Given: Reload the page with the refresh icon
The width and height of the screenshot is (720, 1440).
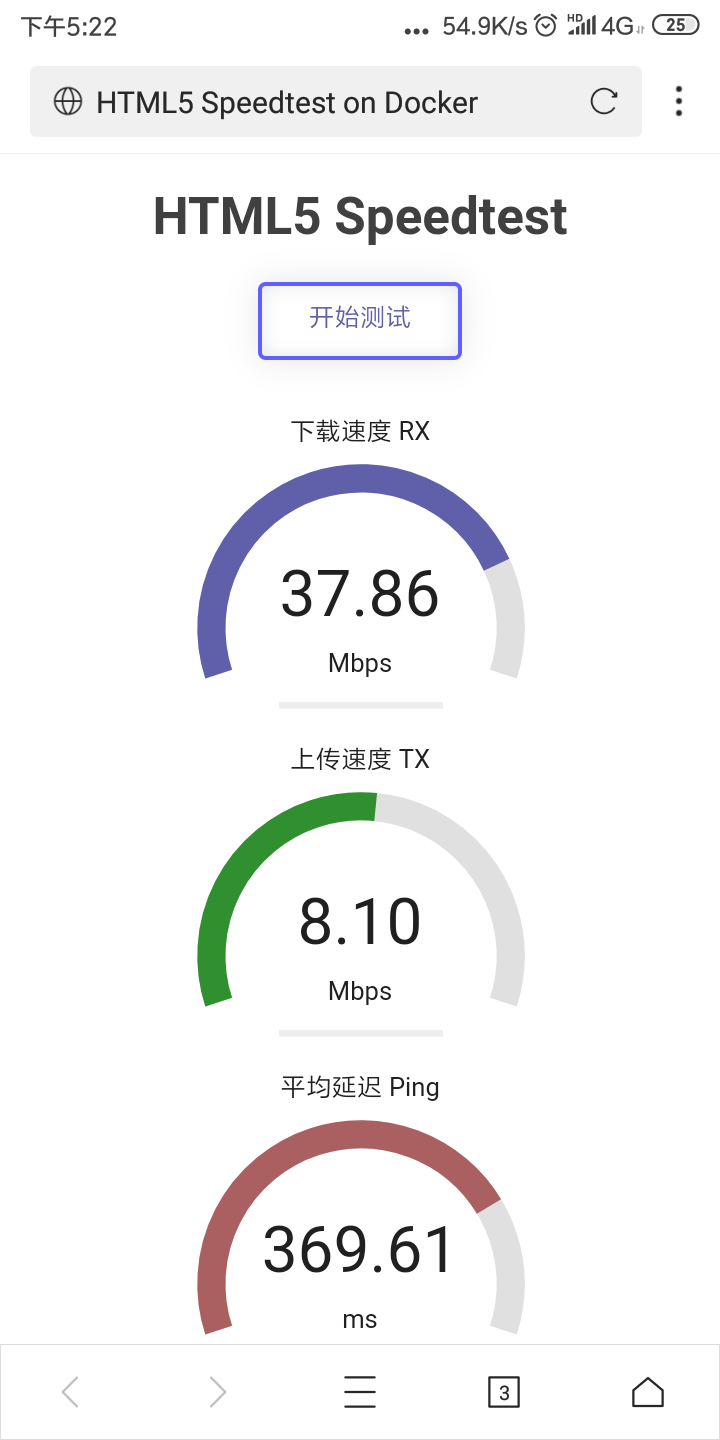Looking at the screenshot, I should click(x=604, y=101).
